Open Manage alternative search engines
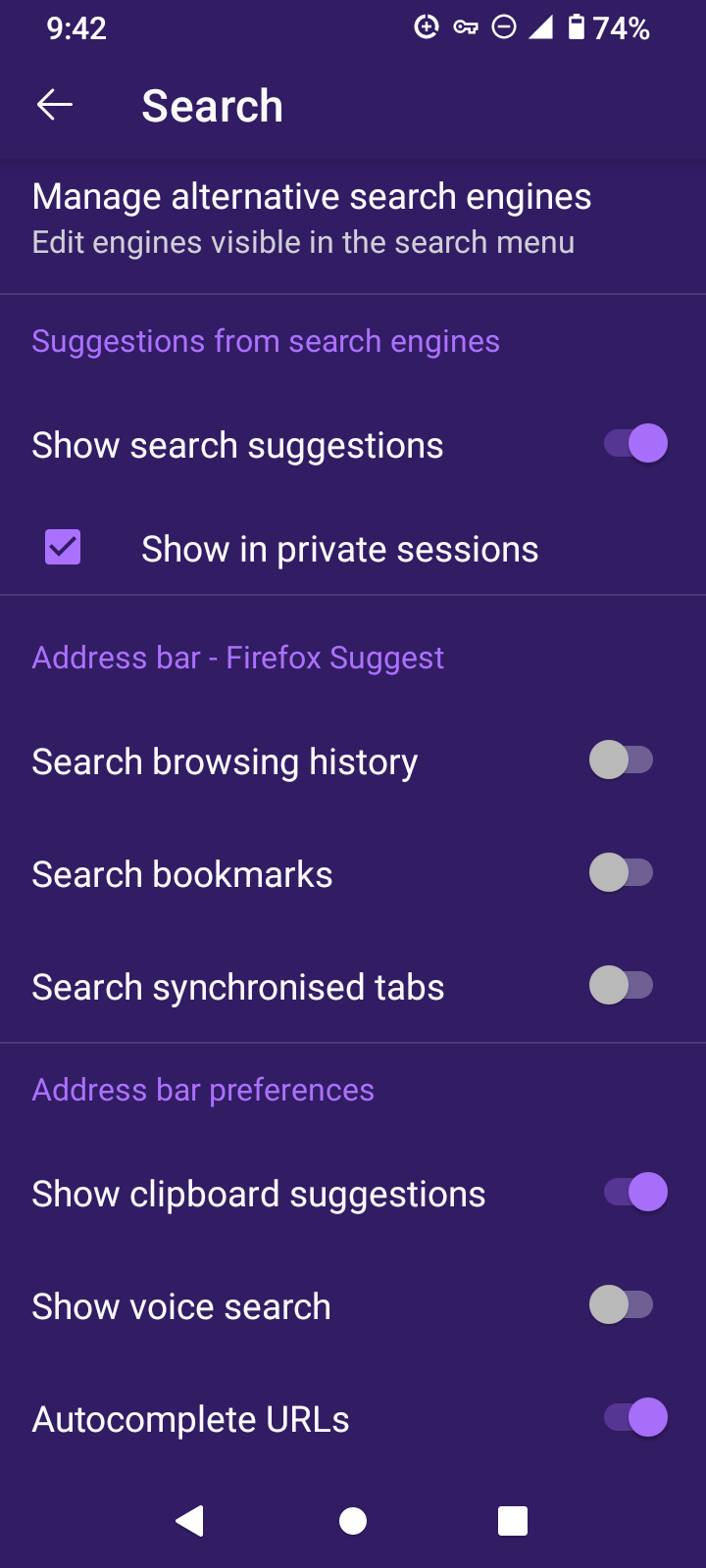This screenshot has height=1568, width=706. tap(312, 219)
